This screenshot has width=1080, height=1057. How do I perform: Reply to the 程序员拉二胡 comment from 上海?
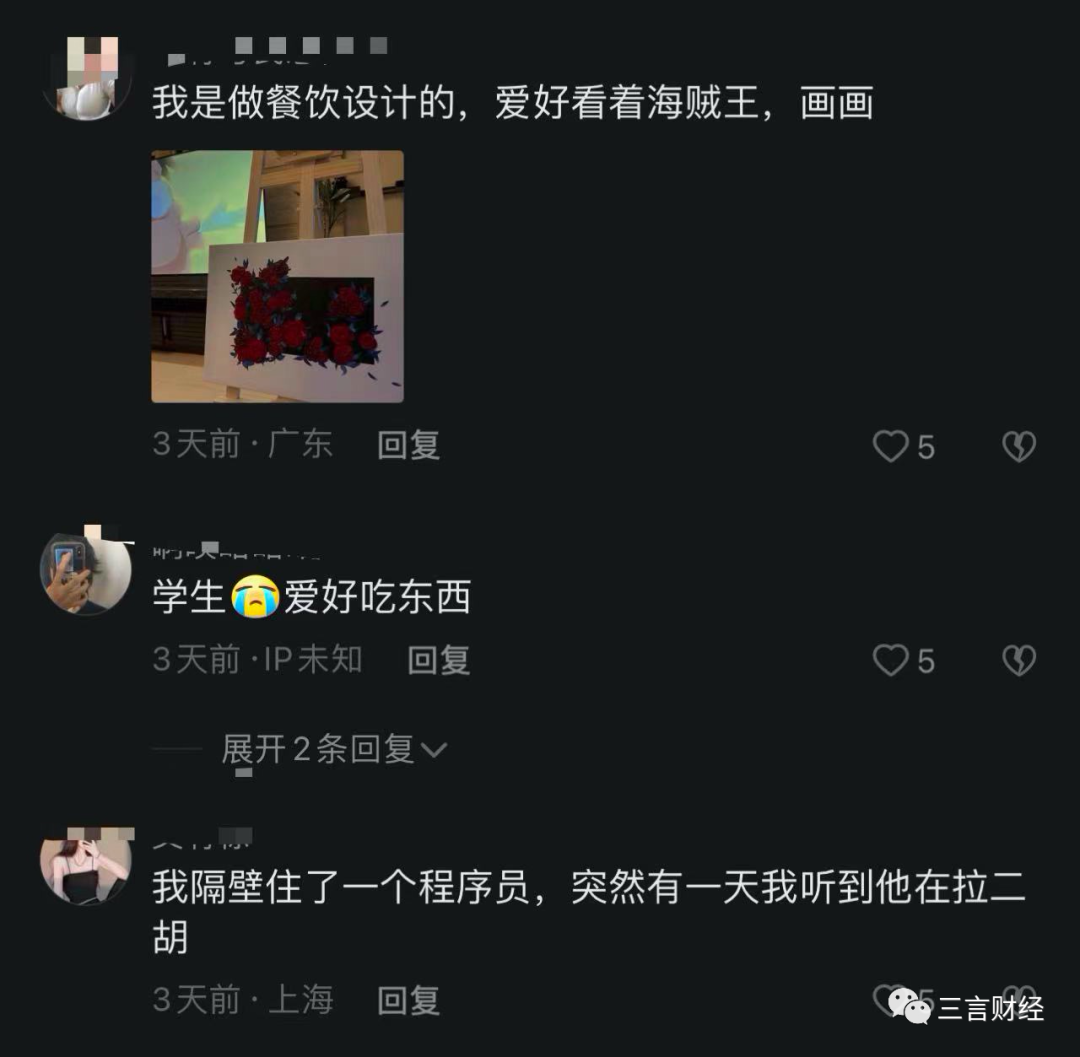tap(408, 1000)
